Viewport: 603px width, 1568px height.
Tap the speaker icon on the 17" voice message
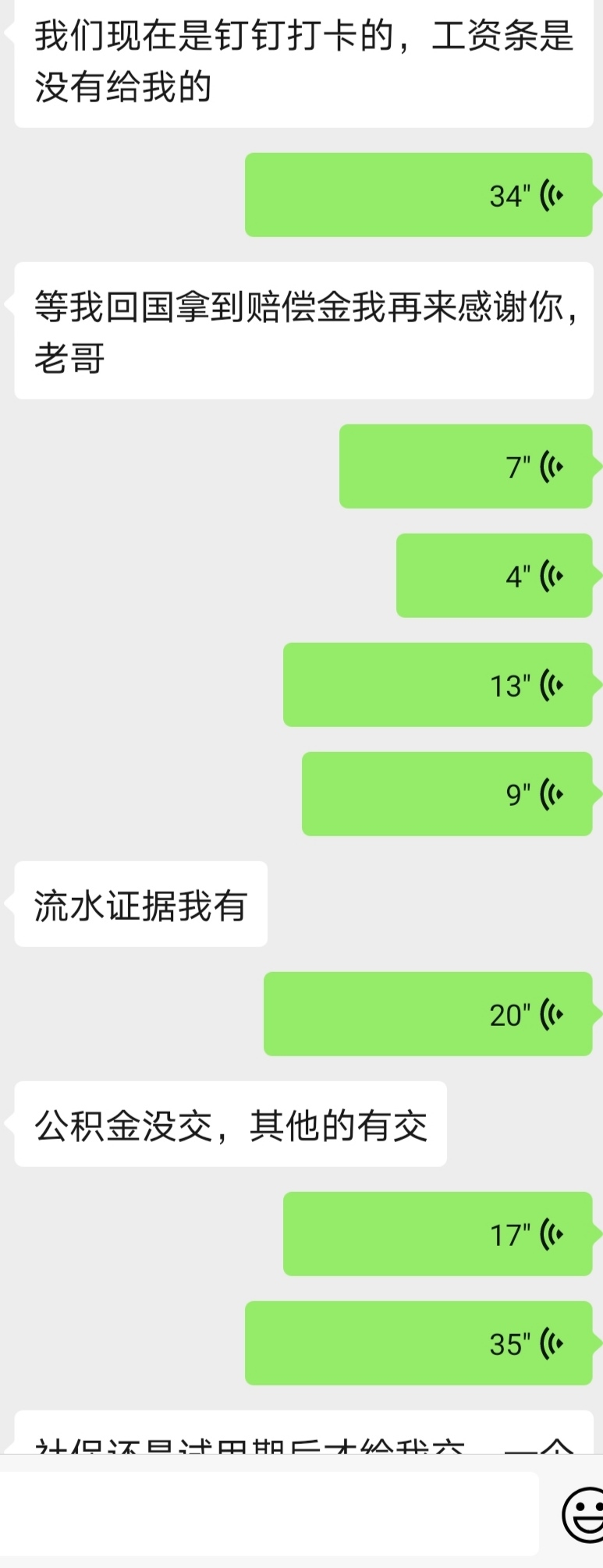pos(551,1235)
